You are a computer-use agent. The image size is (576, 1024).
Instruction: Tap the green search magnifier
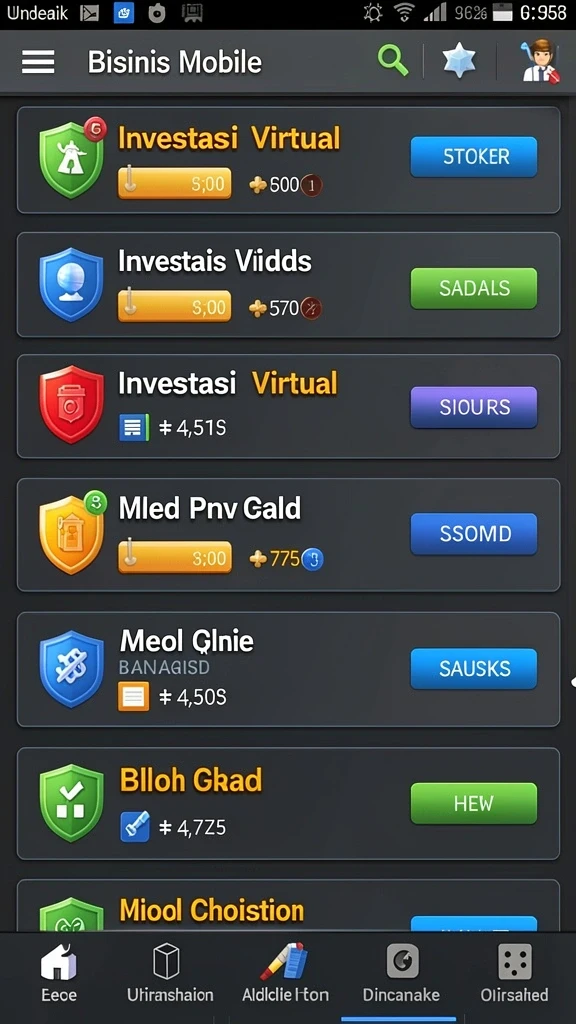(392, 61)
